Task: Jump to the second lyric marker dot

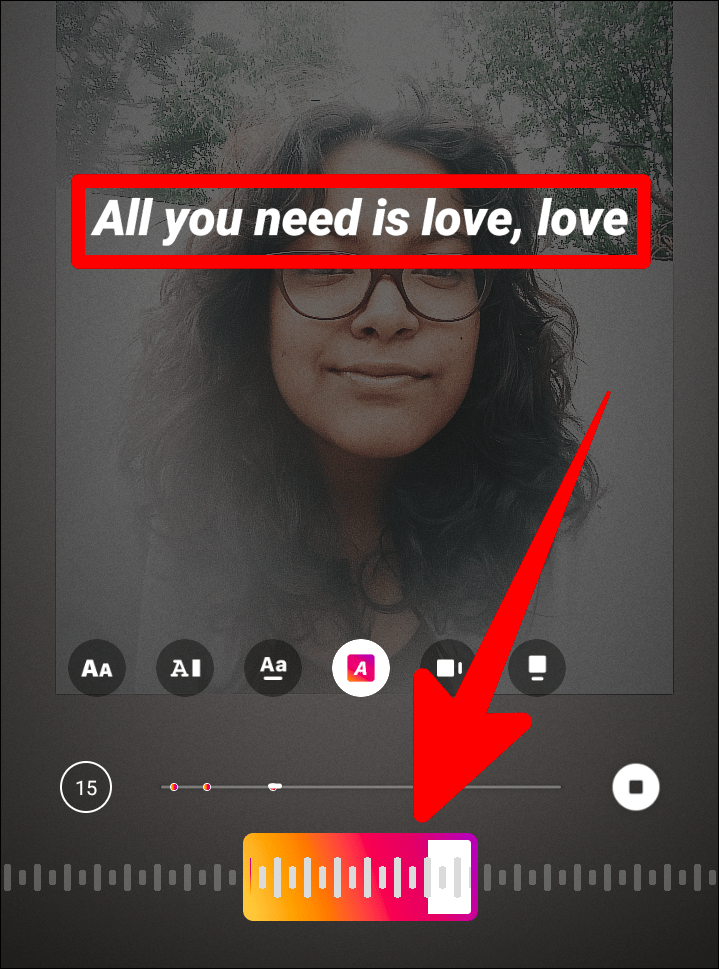Action: [x=207, y=787]
